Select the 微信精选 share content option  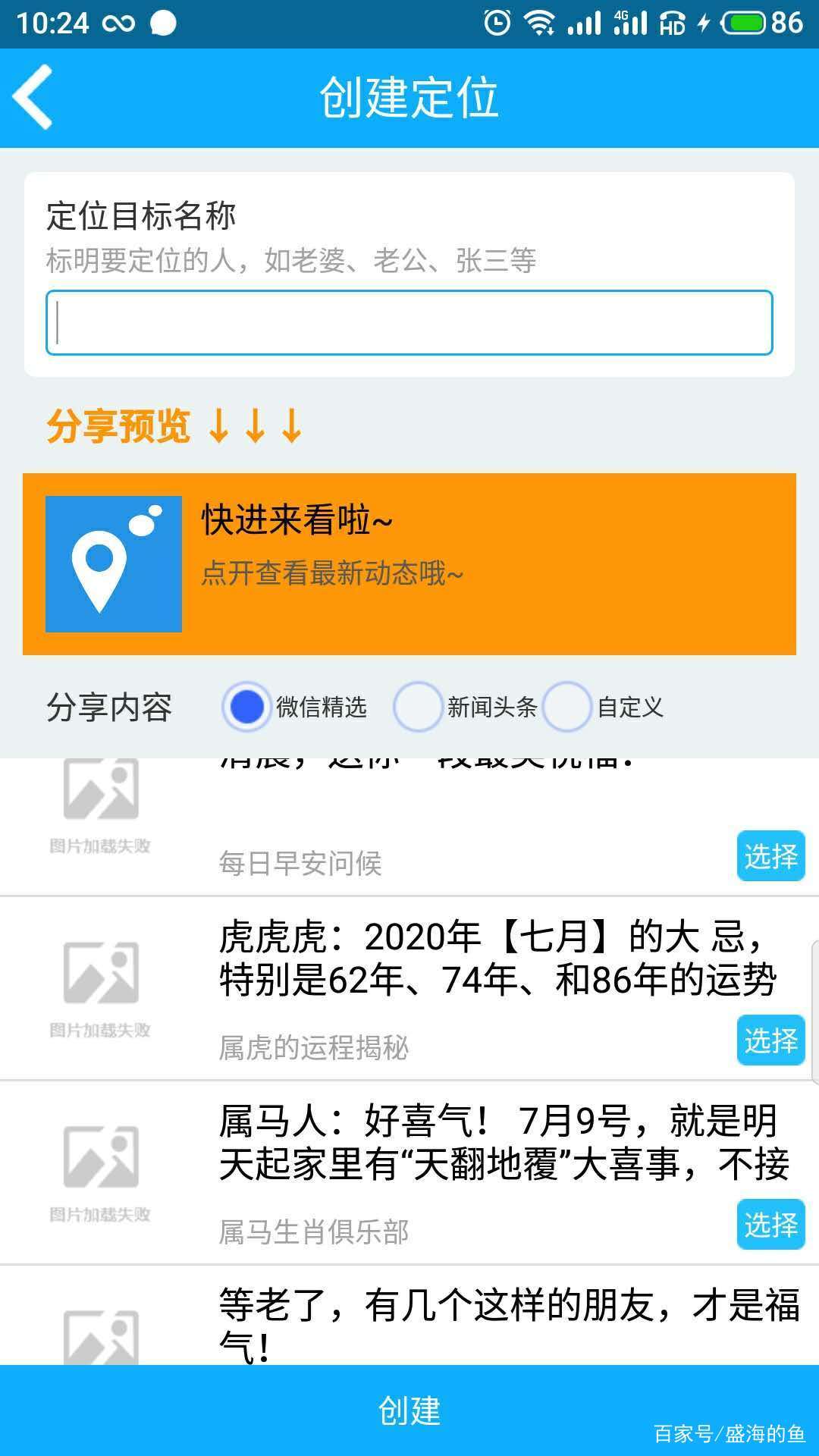pyautogui.click(x=246, y=707)
